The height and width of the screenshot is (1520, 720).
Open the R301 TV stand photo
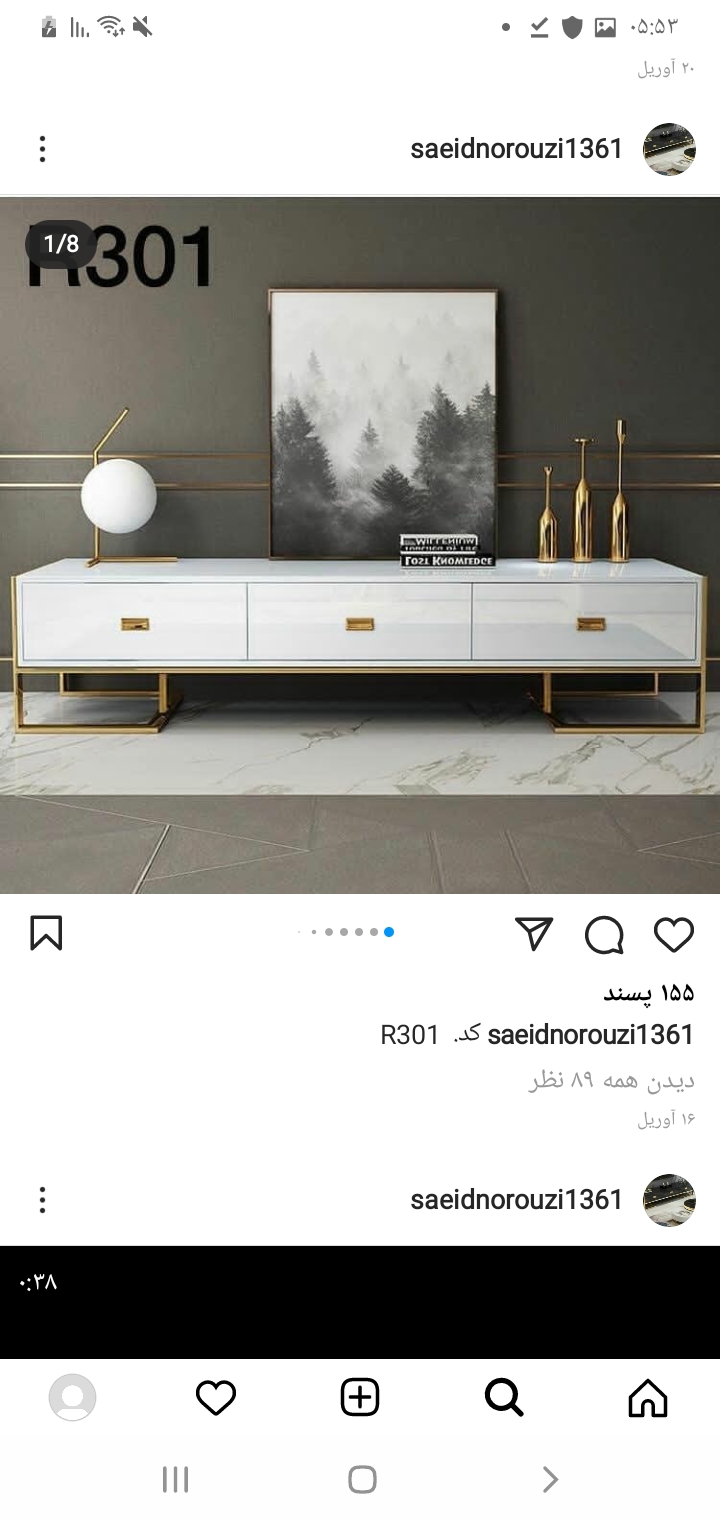360,545
